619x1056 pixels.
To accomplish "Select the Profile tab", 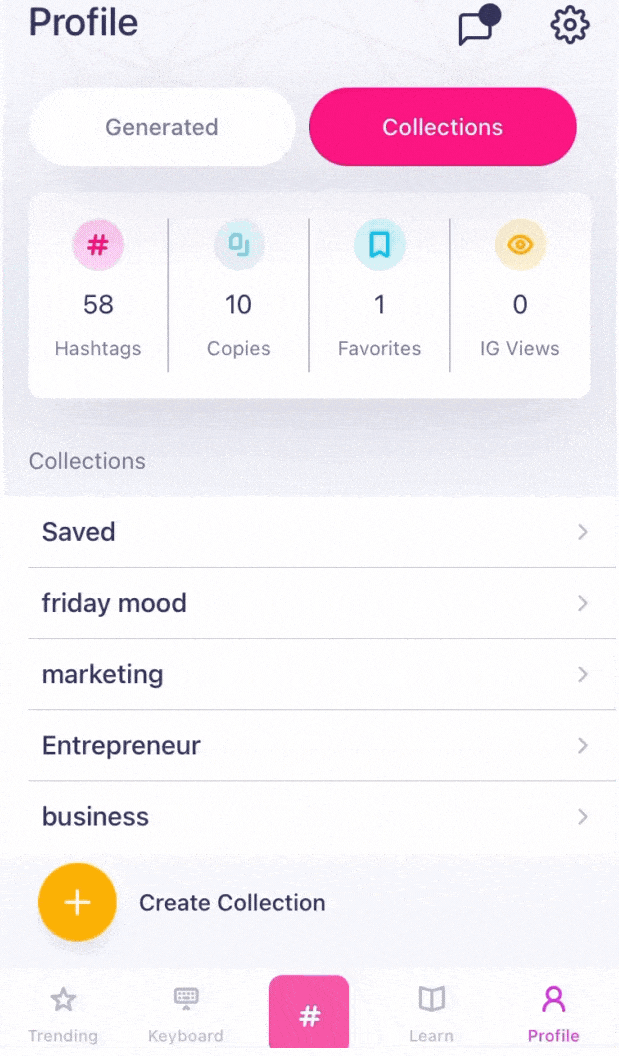I will click(x=553, y=1012).
